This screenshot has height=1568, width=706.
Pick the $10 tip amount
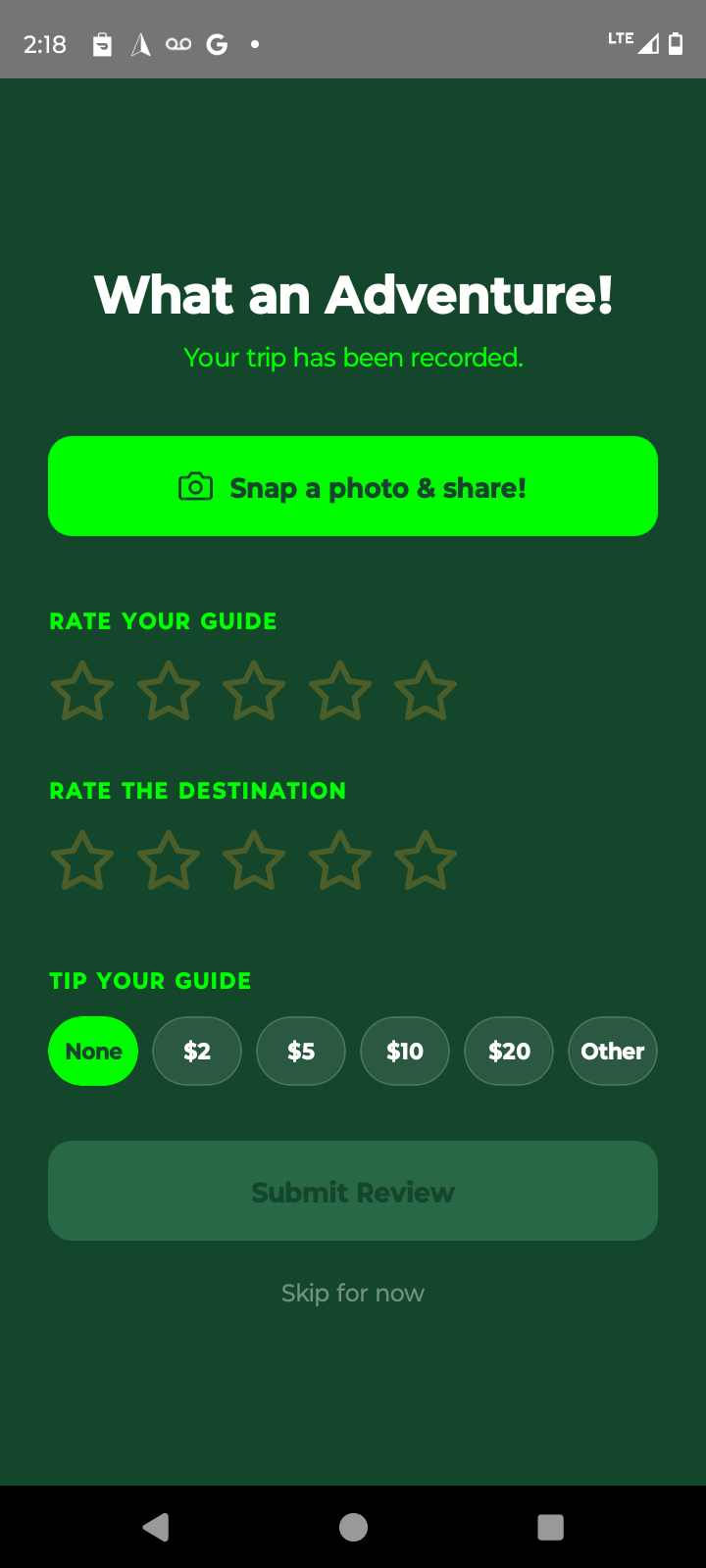pyautogui.click(x=405, y=1052)
